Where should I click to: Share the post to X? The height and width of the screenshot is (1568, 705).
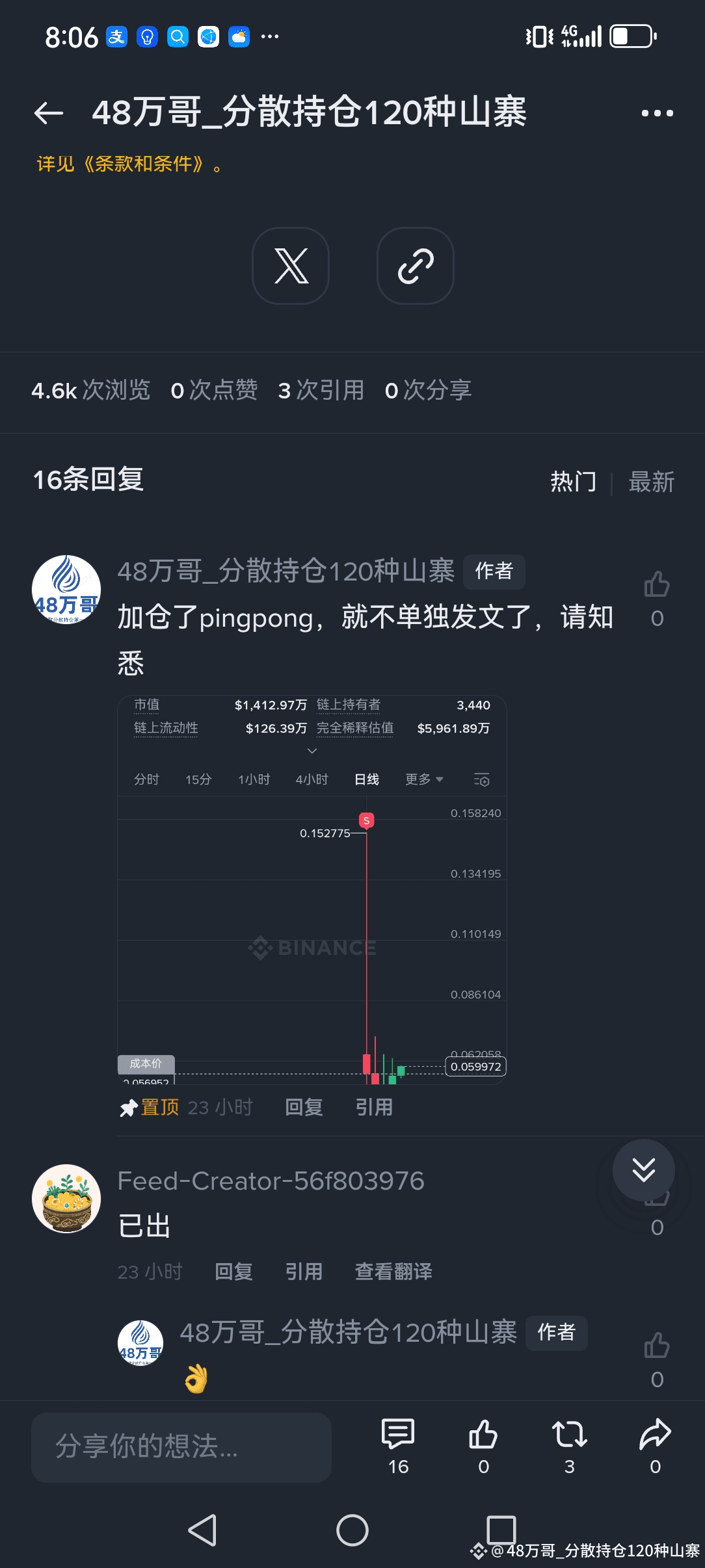(291, 265)
